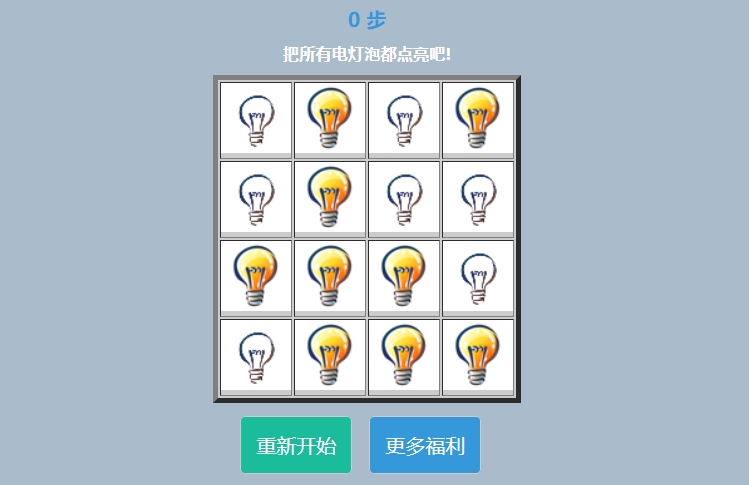Image resolution: width=749 pixels, height=485 pixels.
Task: Toggle the only unlit bulb in bottom row
Action: coord(256,355)
